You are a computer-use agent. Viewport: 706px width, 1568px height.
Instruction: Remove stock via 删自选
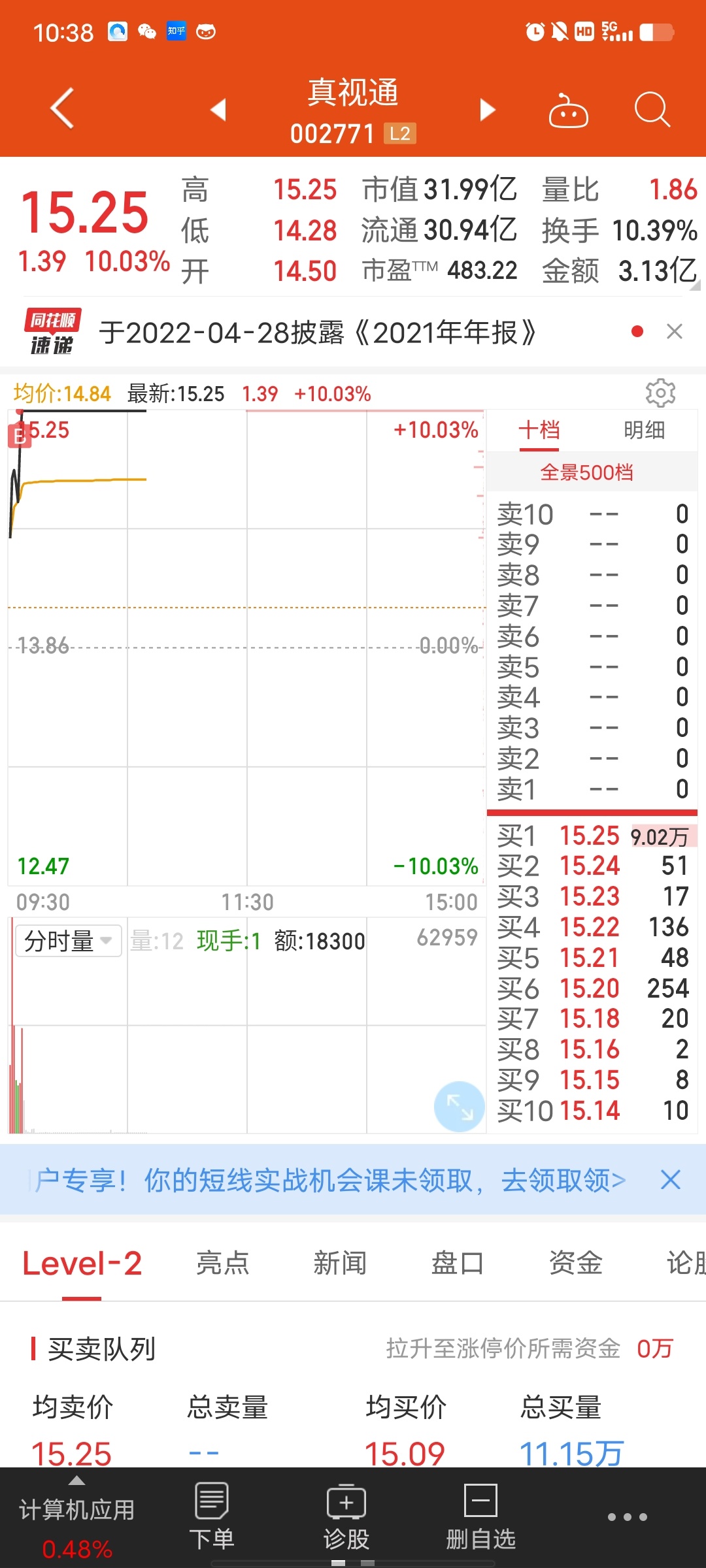(481, 1517)
